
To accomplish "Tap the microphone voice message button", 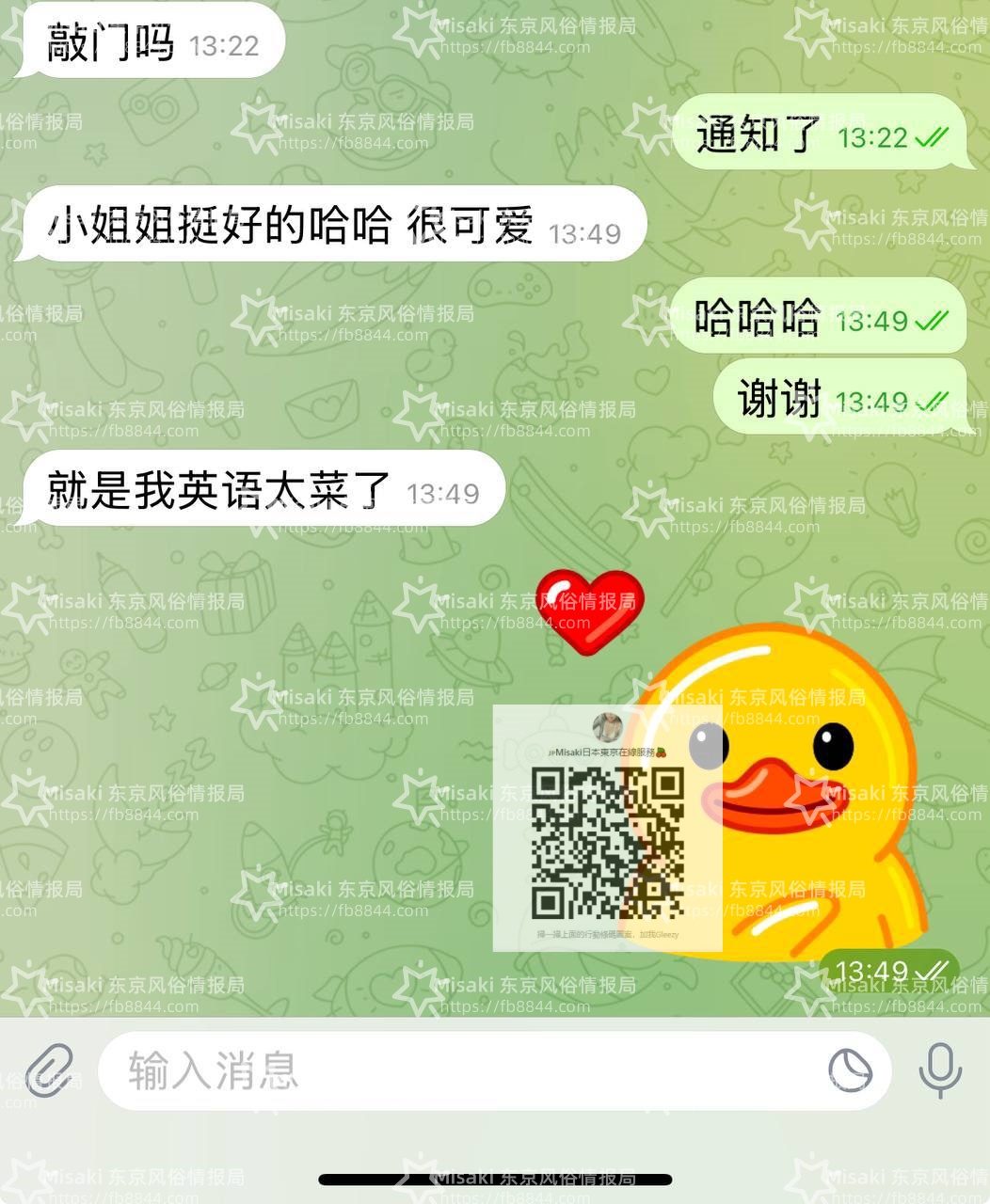I will tap(939, 1070).
